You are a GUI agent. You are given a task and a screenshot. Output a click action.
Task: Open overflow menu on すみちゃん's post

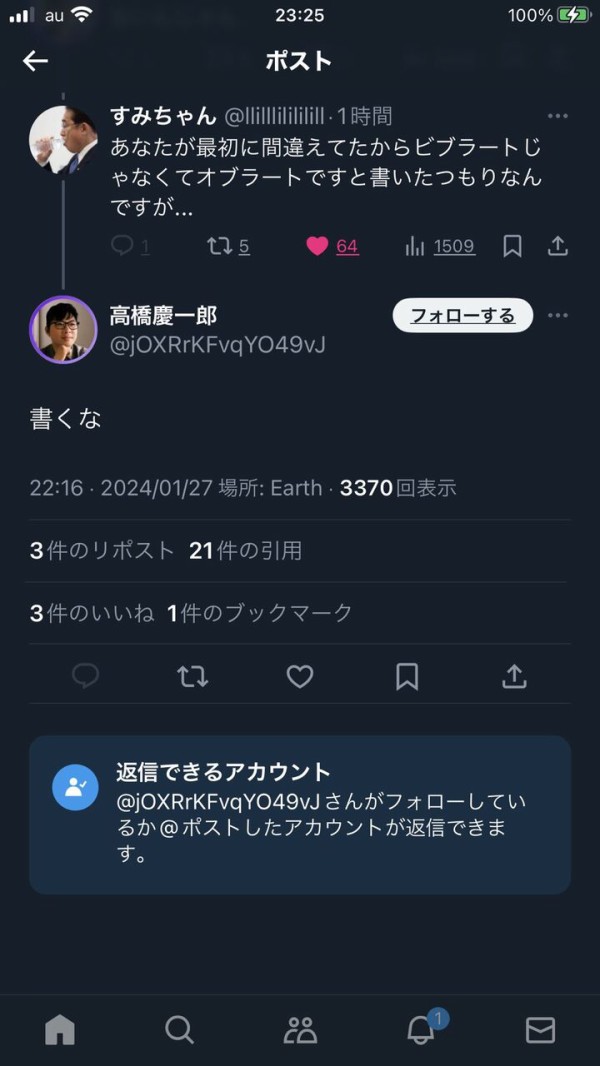pyautogui.click(x=558, y=115)
